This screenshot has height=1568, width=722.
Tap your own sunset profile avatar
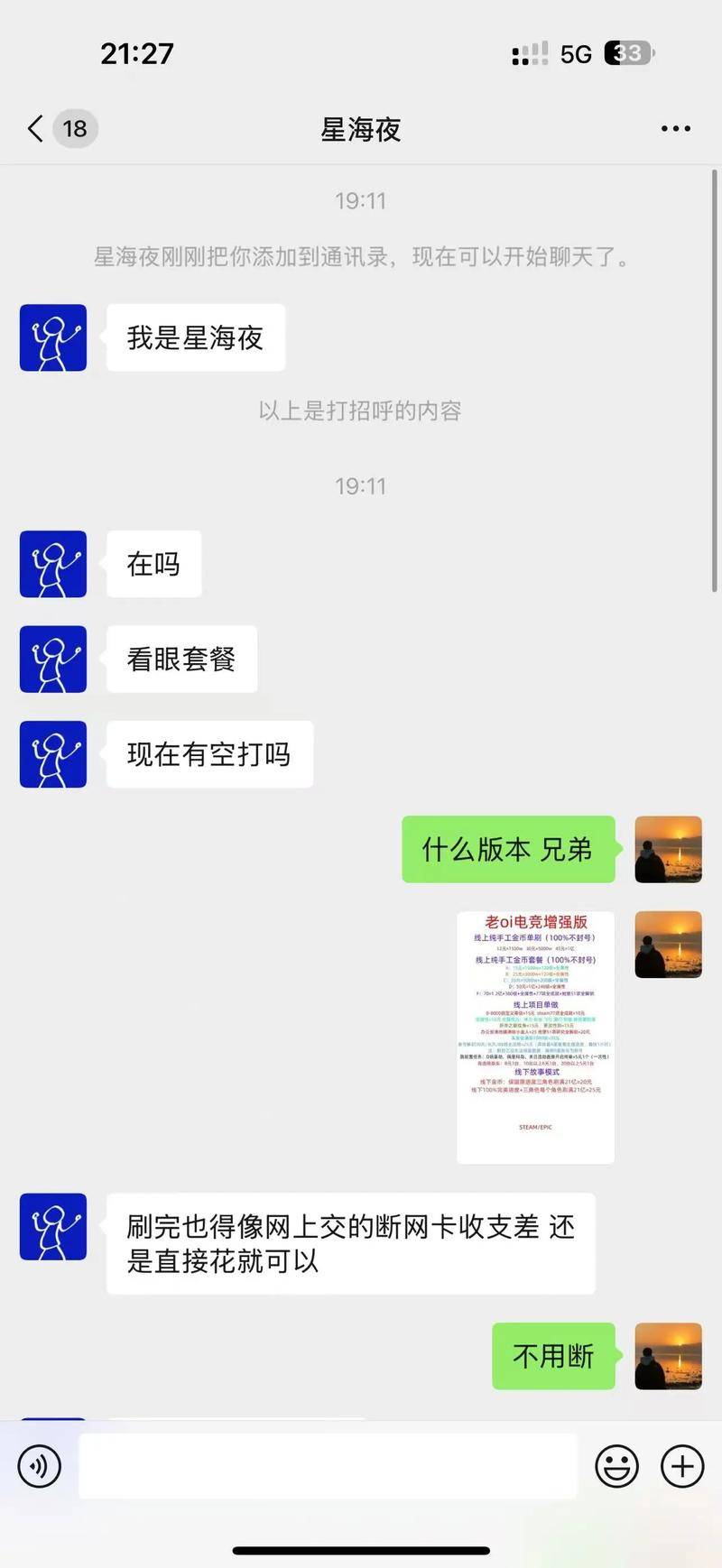(669, 849)
